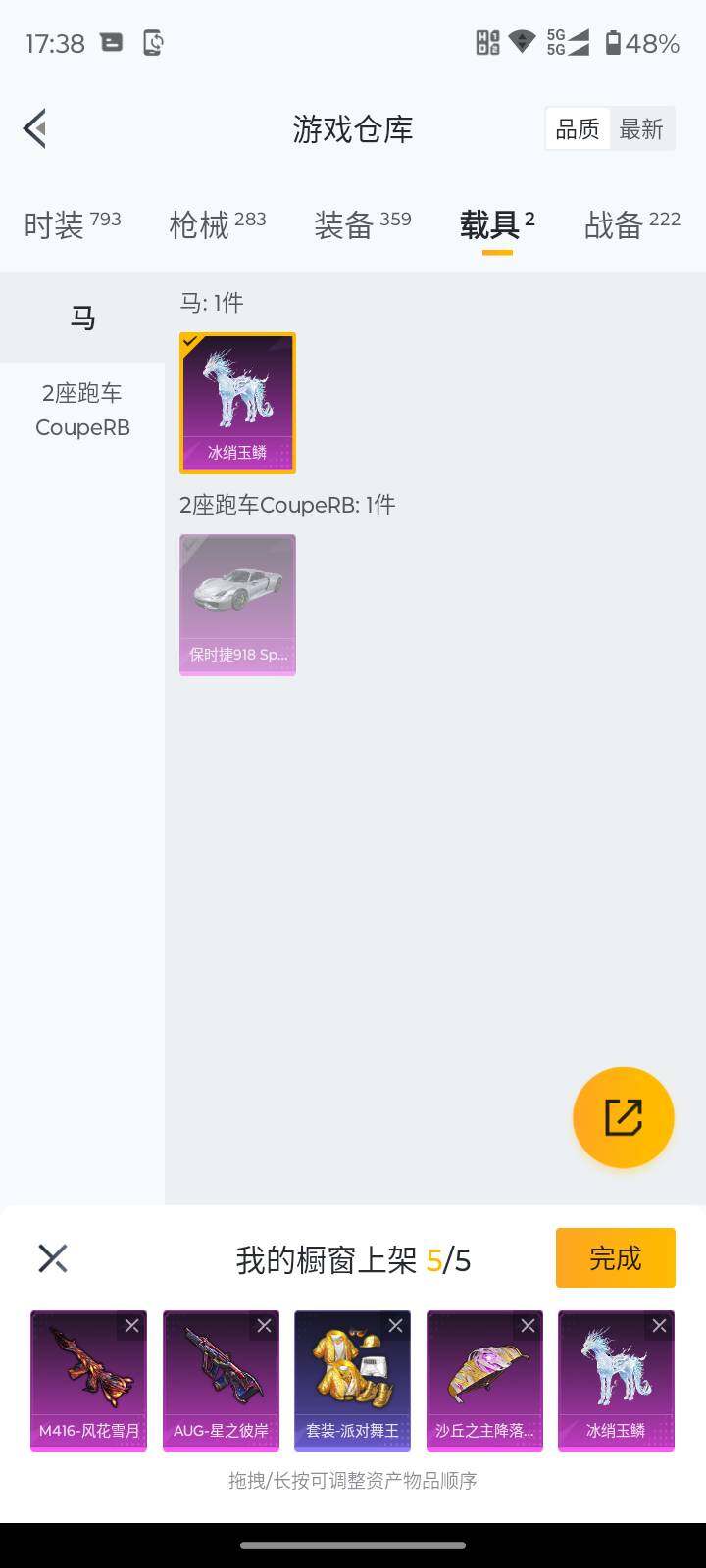Remove 套装-派对舞王 from the showcase
This screenshot has height=1568, width=706.
(395, 1326)
